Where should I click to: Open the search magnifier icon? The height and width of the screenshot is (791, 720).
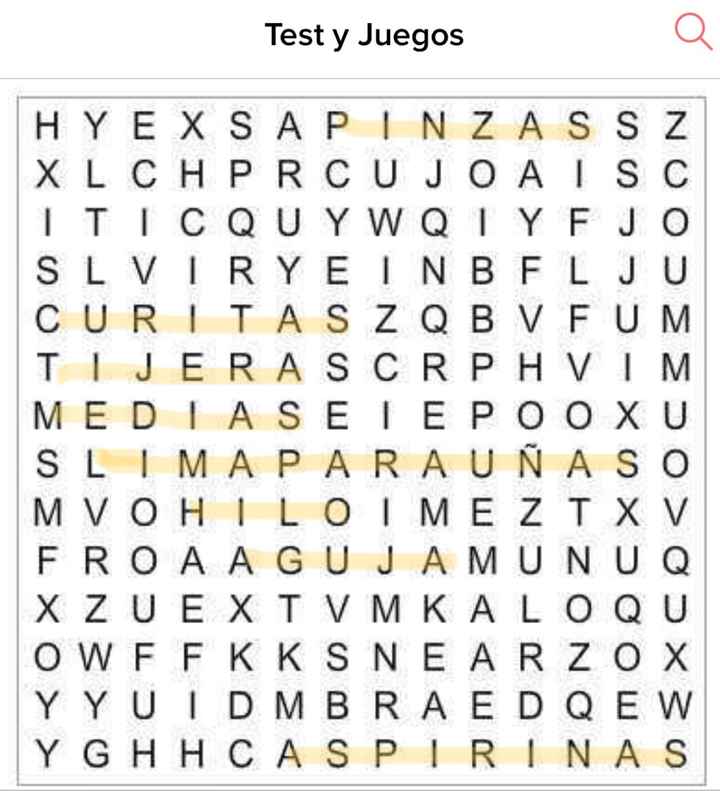pyautogui.click(x=692, y=34)
